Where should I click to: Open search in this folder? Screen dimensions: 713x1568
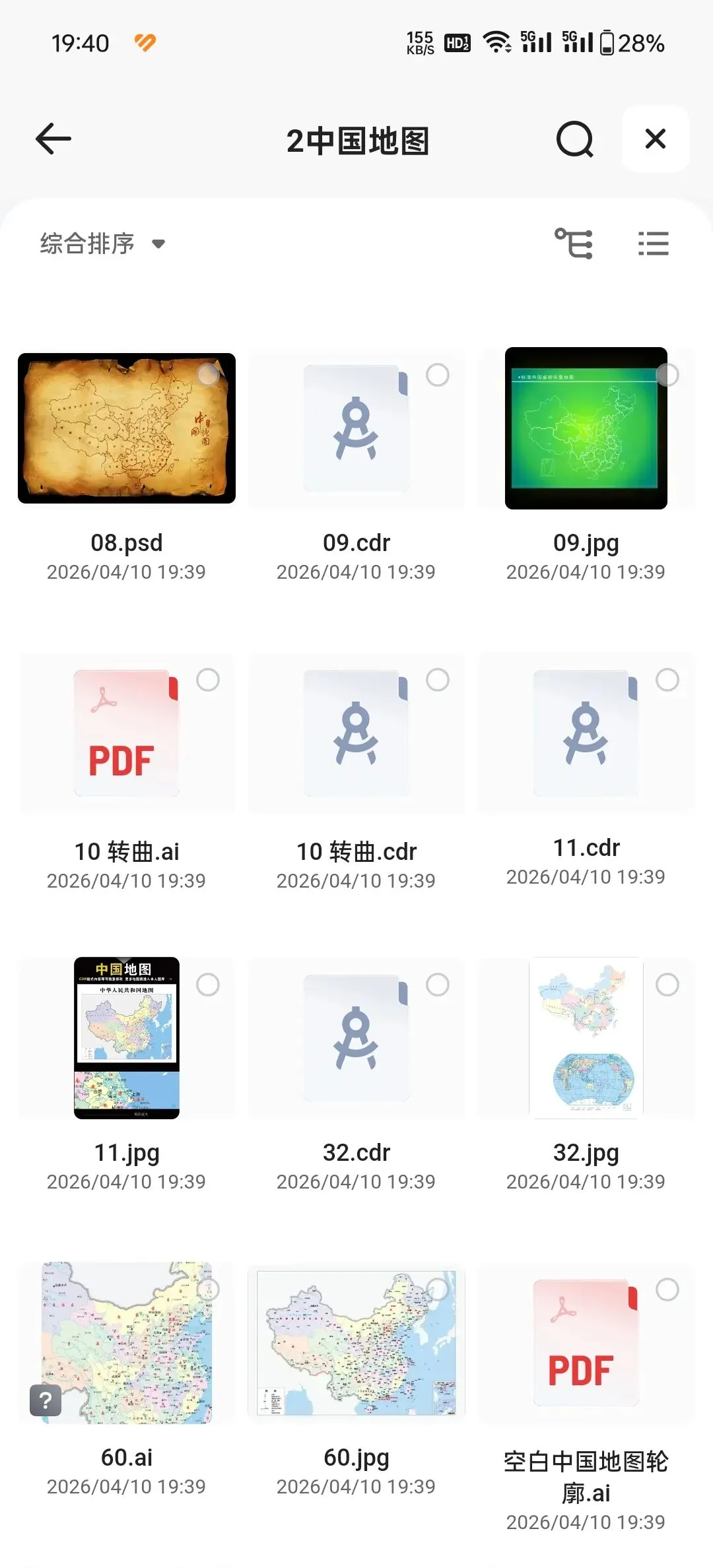click(574, 139)
